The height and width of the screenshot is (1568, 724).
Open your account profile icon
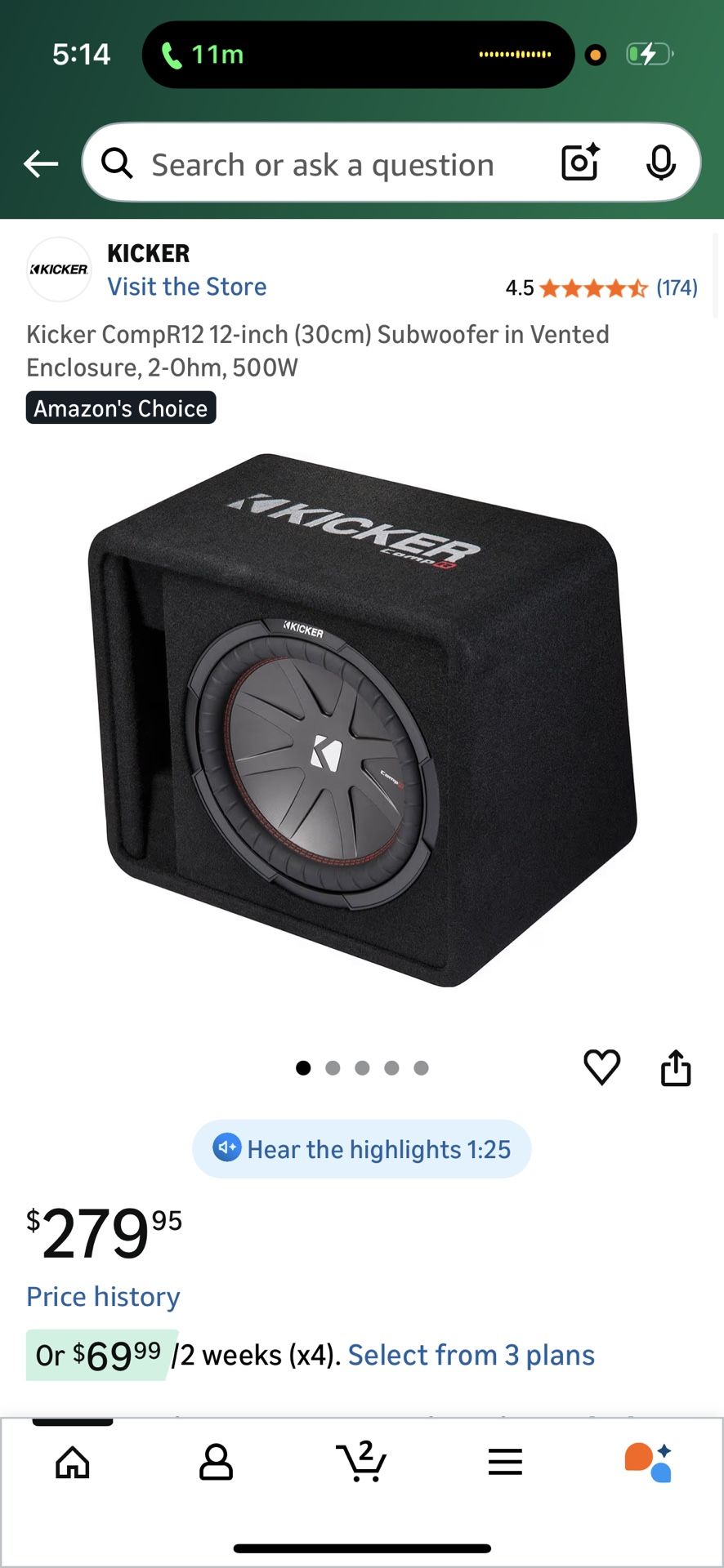tap(217, 1462)
